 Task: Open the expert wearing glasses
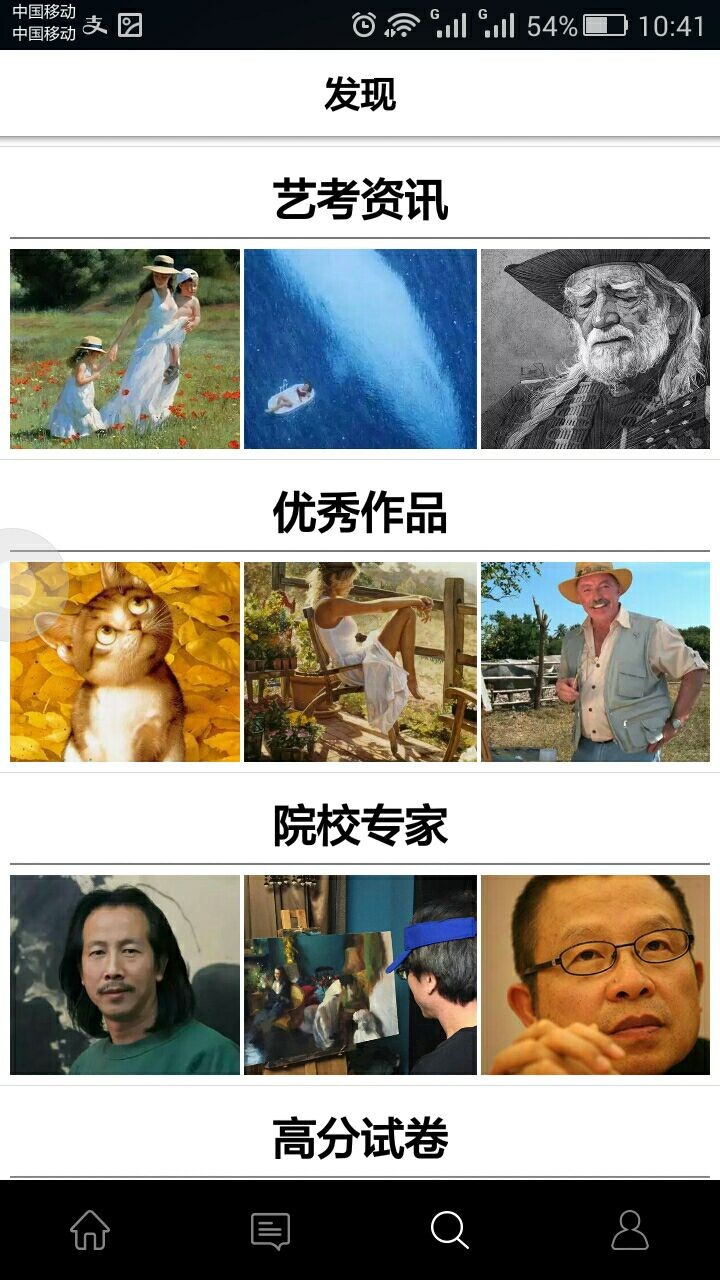595,975
